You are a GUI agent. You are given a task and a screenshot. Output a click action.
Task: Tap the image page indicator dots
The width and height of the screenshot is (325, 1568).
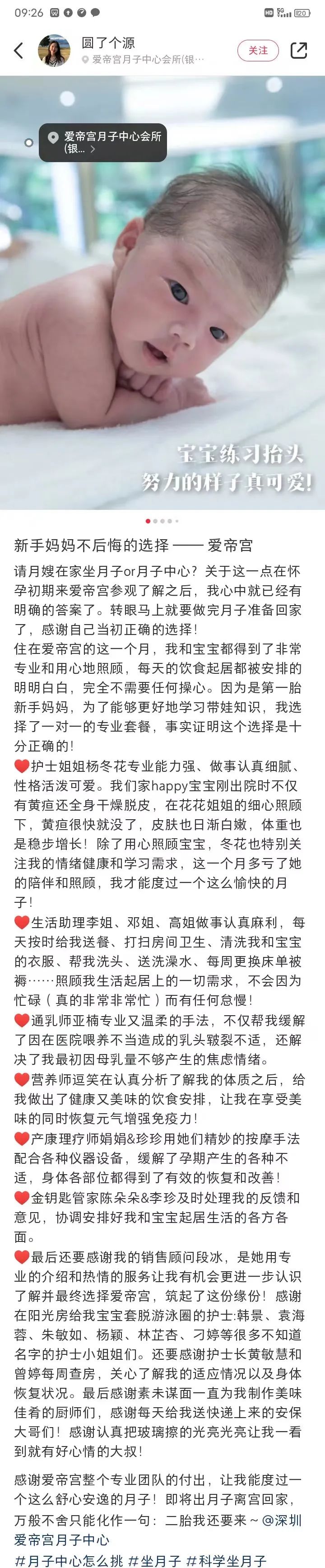click(162, 521)
